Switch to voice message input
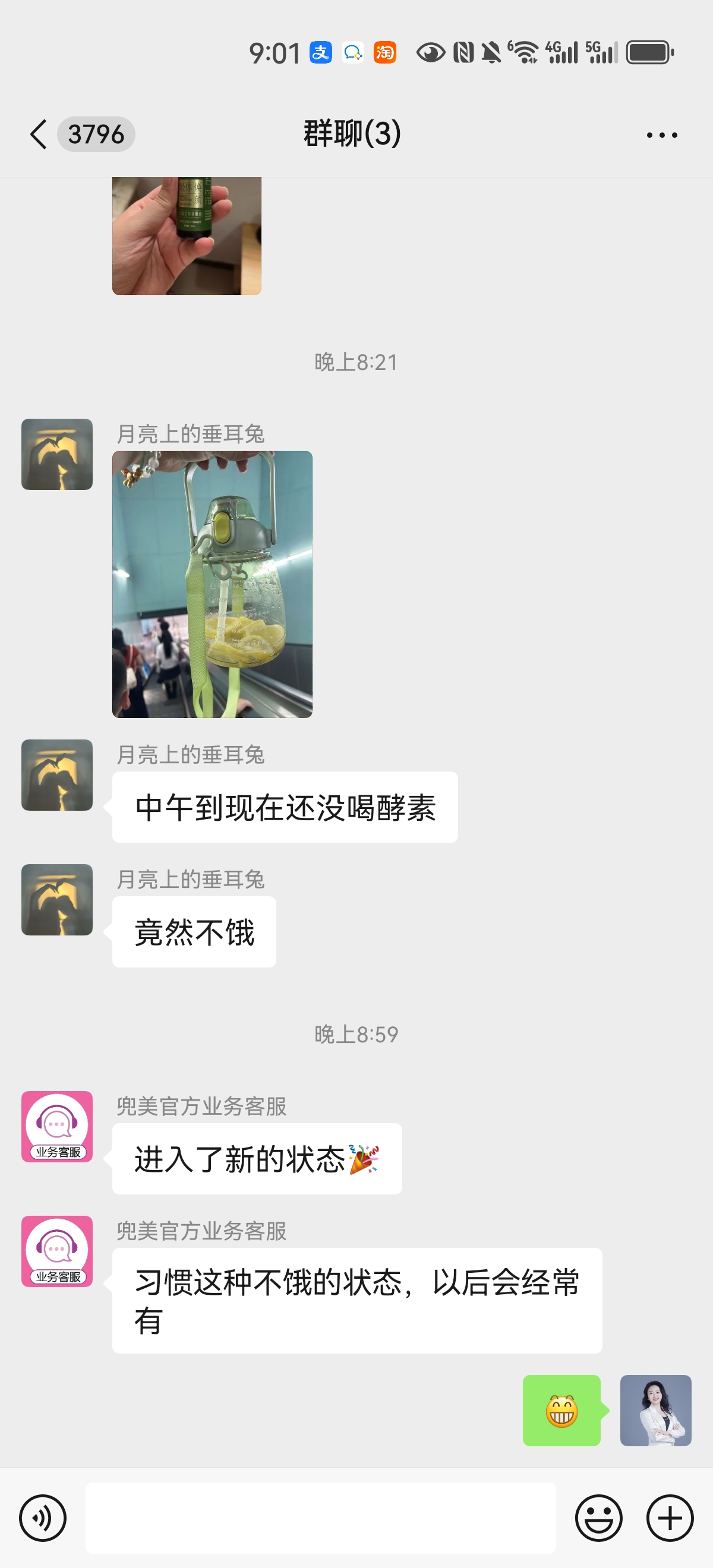This screenshot has width=713, height=1568. [x=43, y=1518]
